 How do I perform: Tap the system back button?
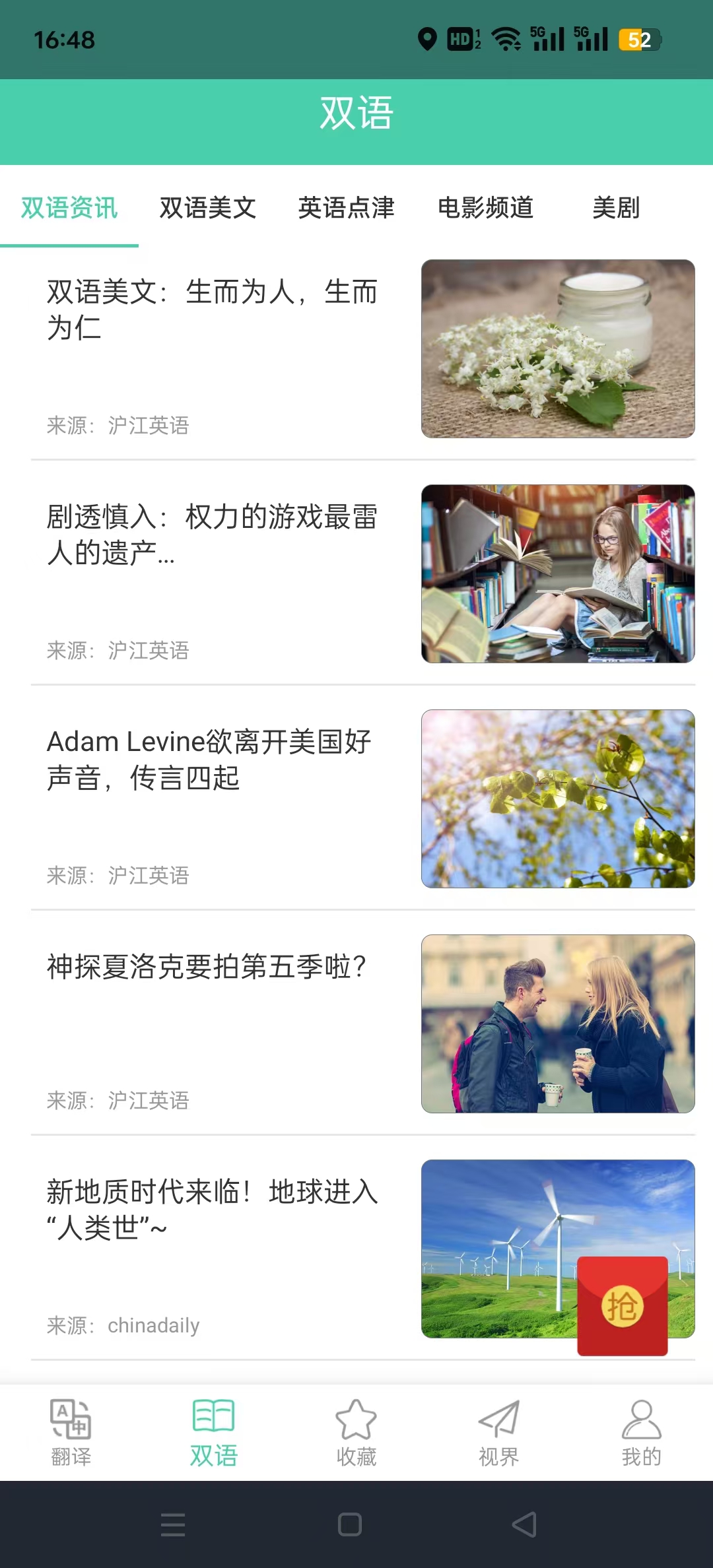pyautogui.click(x=525, y=1524)
